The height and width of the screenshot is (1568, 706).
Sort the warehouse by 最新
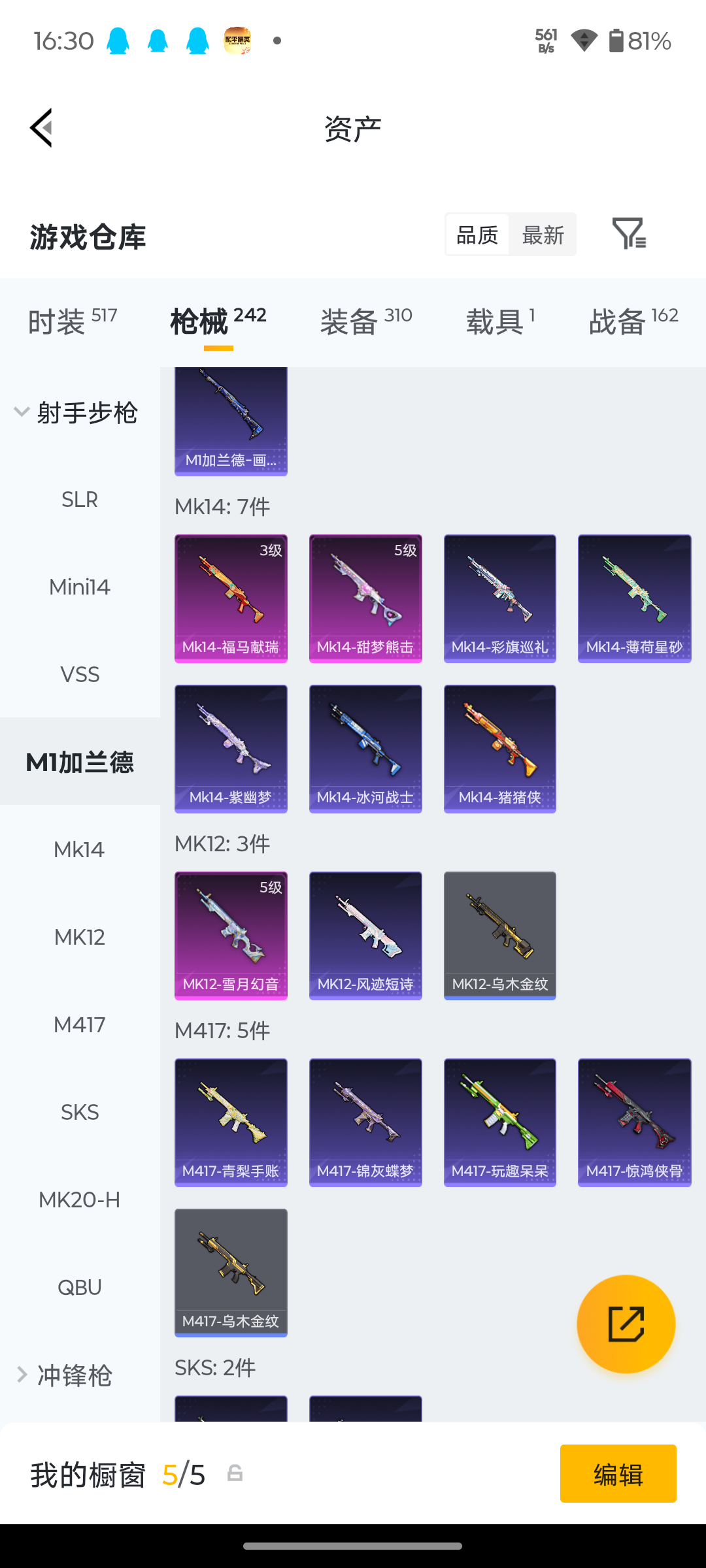543,235
